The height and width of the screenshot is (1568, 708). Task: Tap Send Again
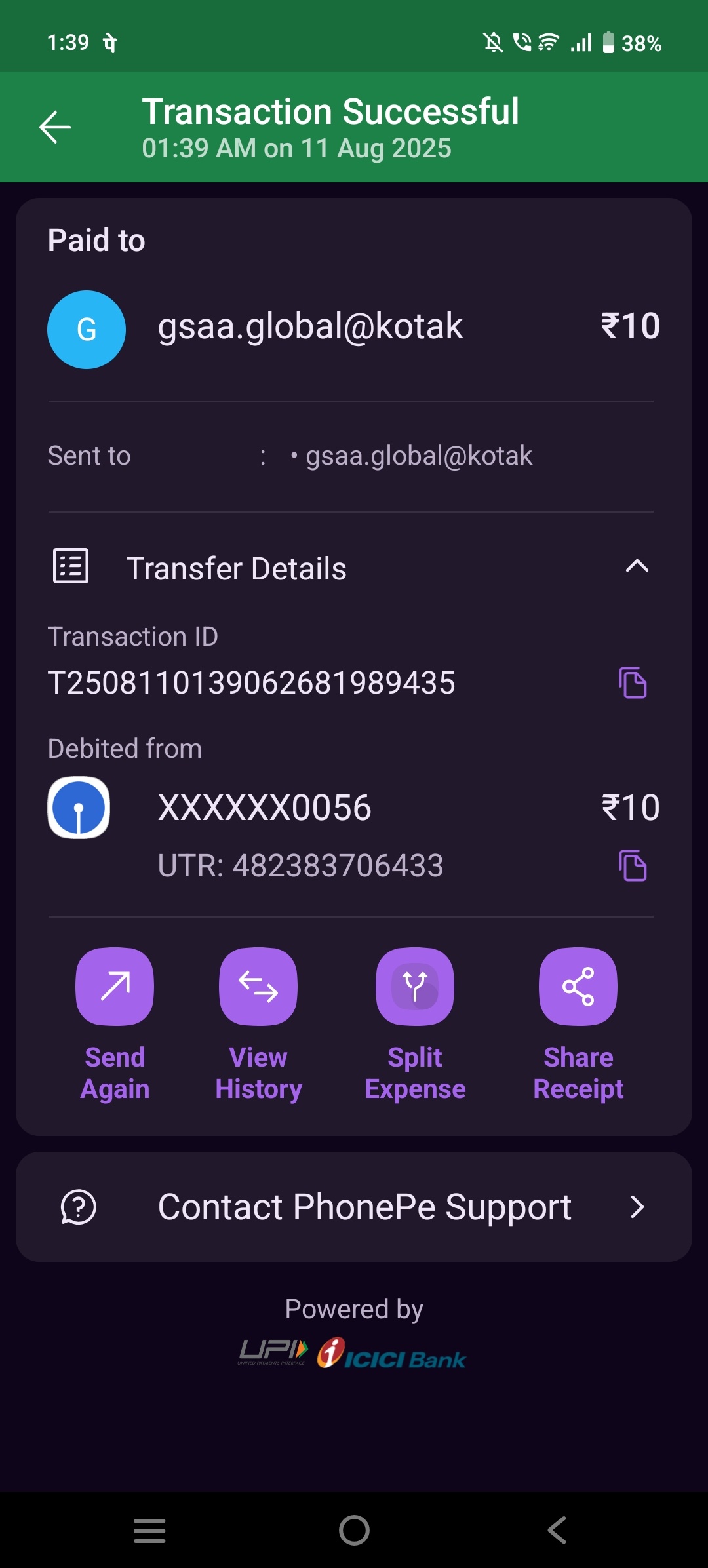(x=115, y=987)
